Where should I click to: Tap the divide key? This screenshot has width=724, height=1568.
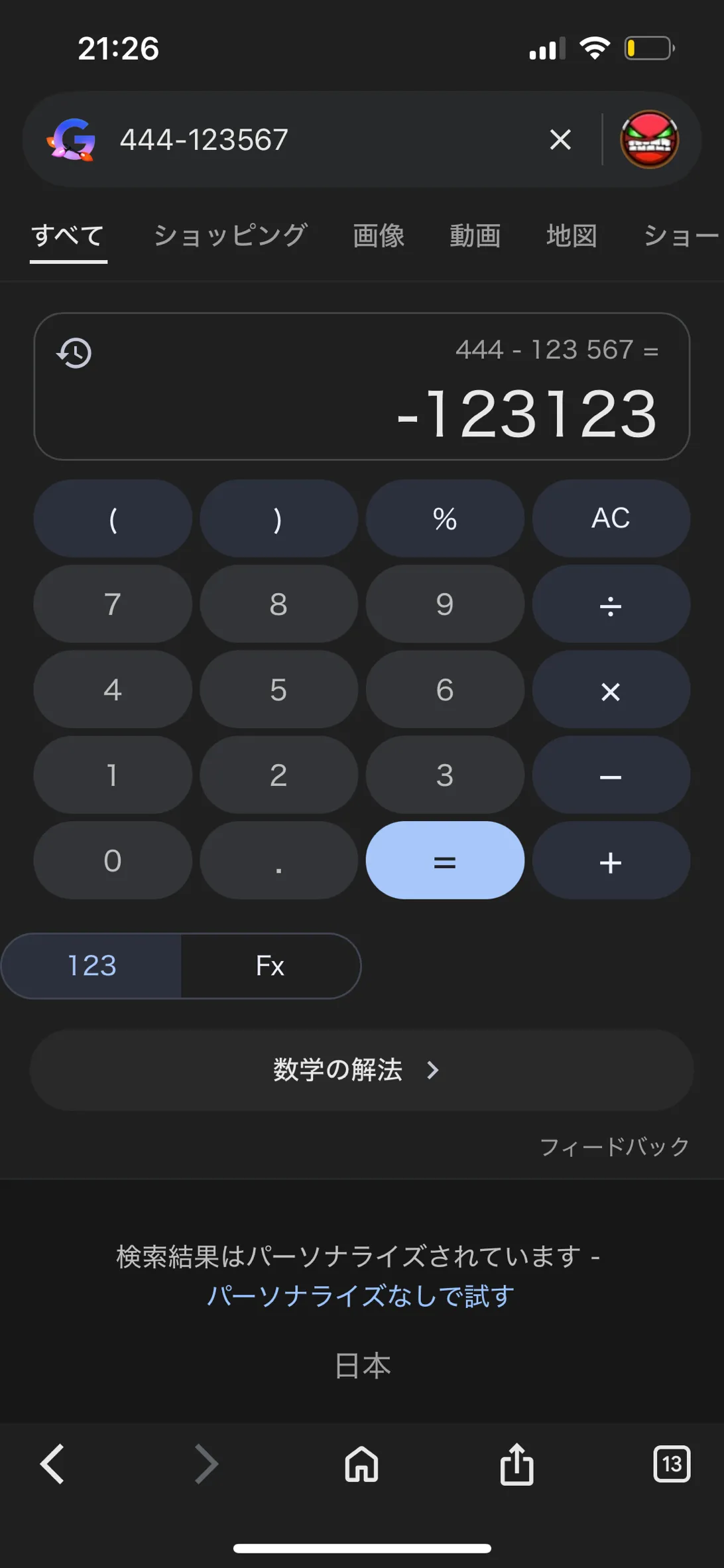click(611, 604)
